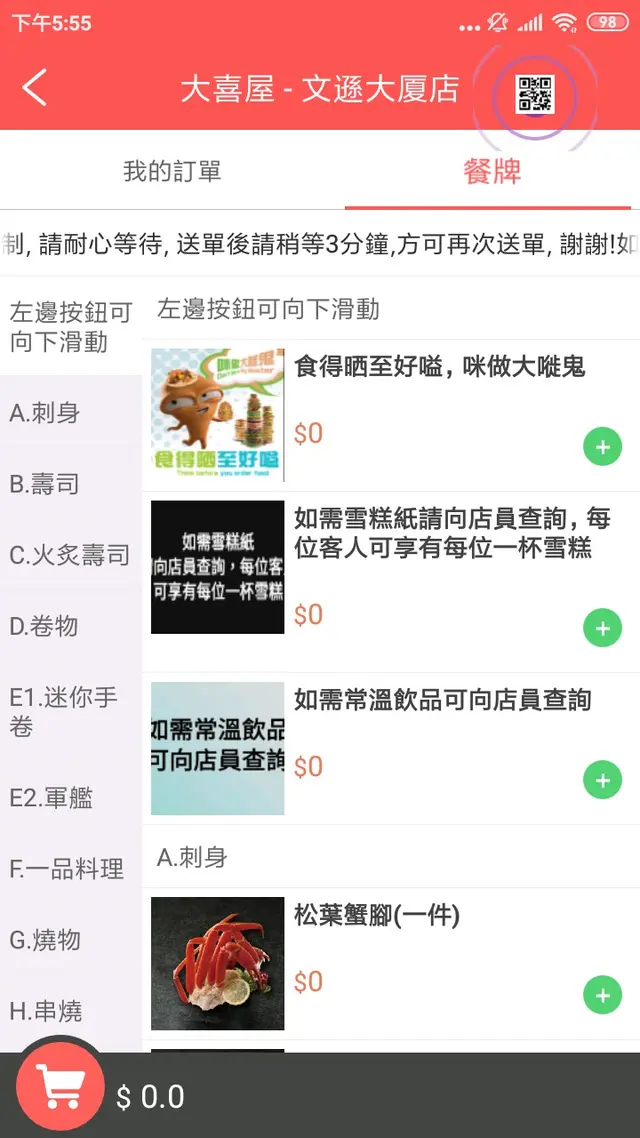Add 如需常溫飲品 item to cart
The image size is (640, 1138).
(x=602, y=780)
